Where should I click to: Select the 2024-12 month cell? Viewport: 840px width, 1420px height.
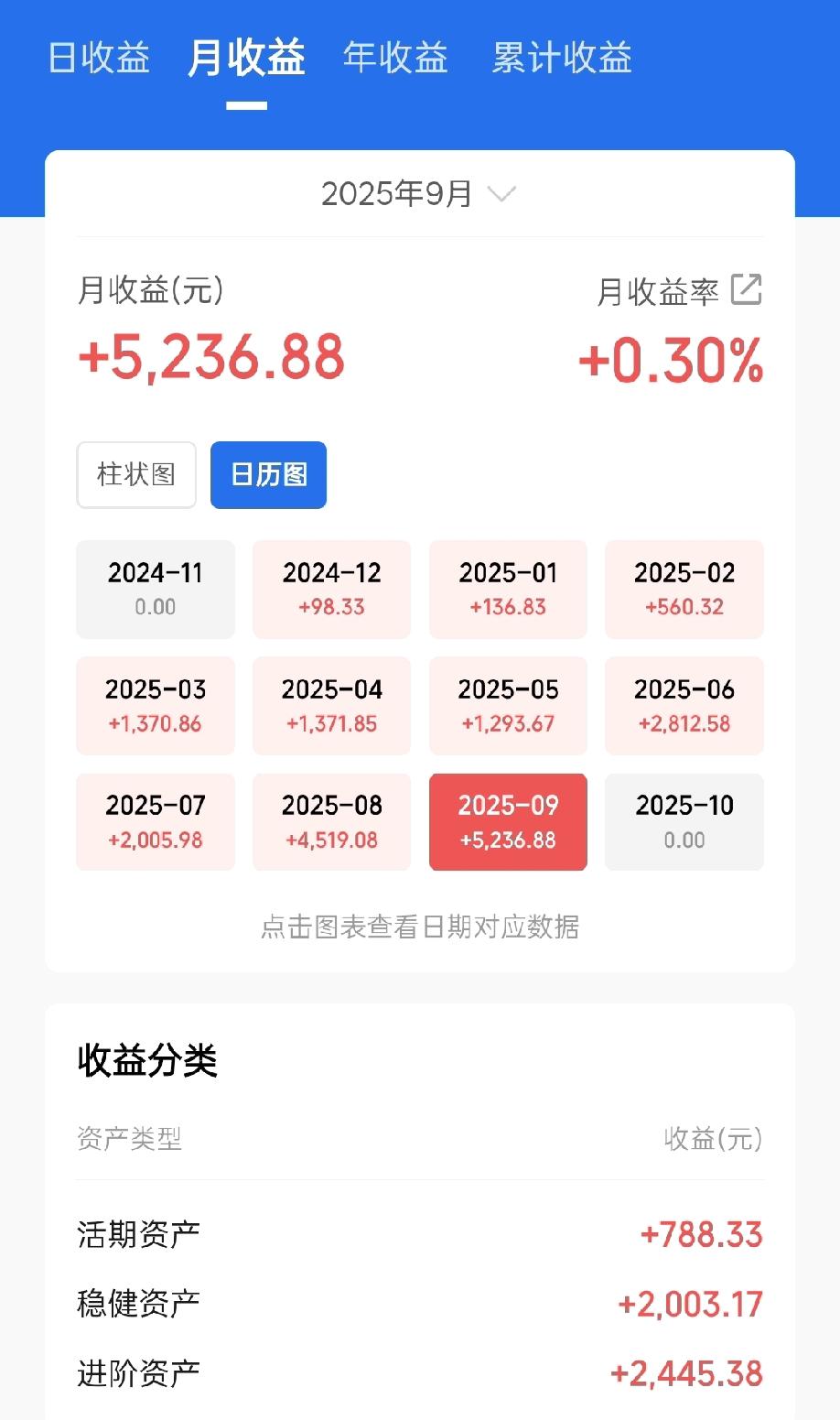point(331,589)
